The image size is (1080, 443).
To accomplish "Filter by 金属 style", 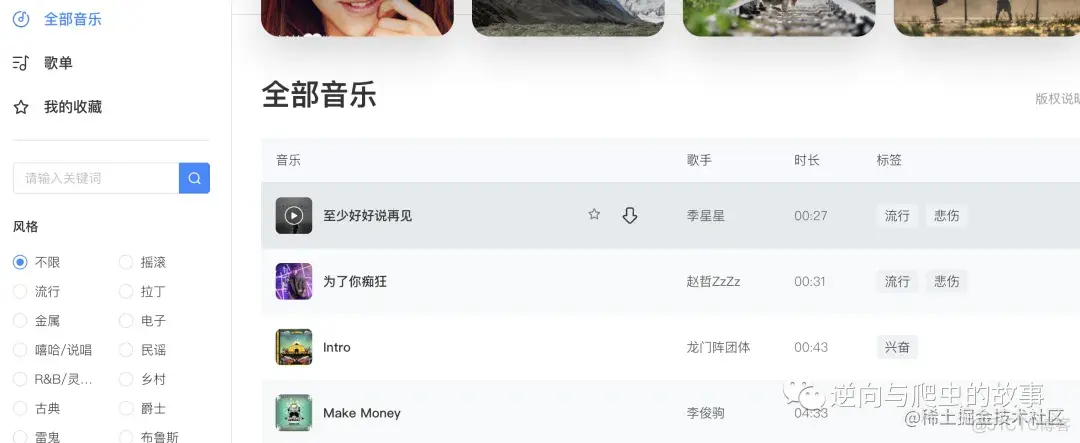I will [20, 321].
